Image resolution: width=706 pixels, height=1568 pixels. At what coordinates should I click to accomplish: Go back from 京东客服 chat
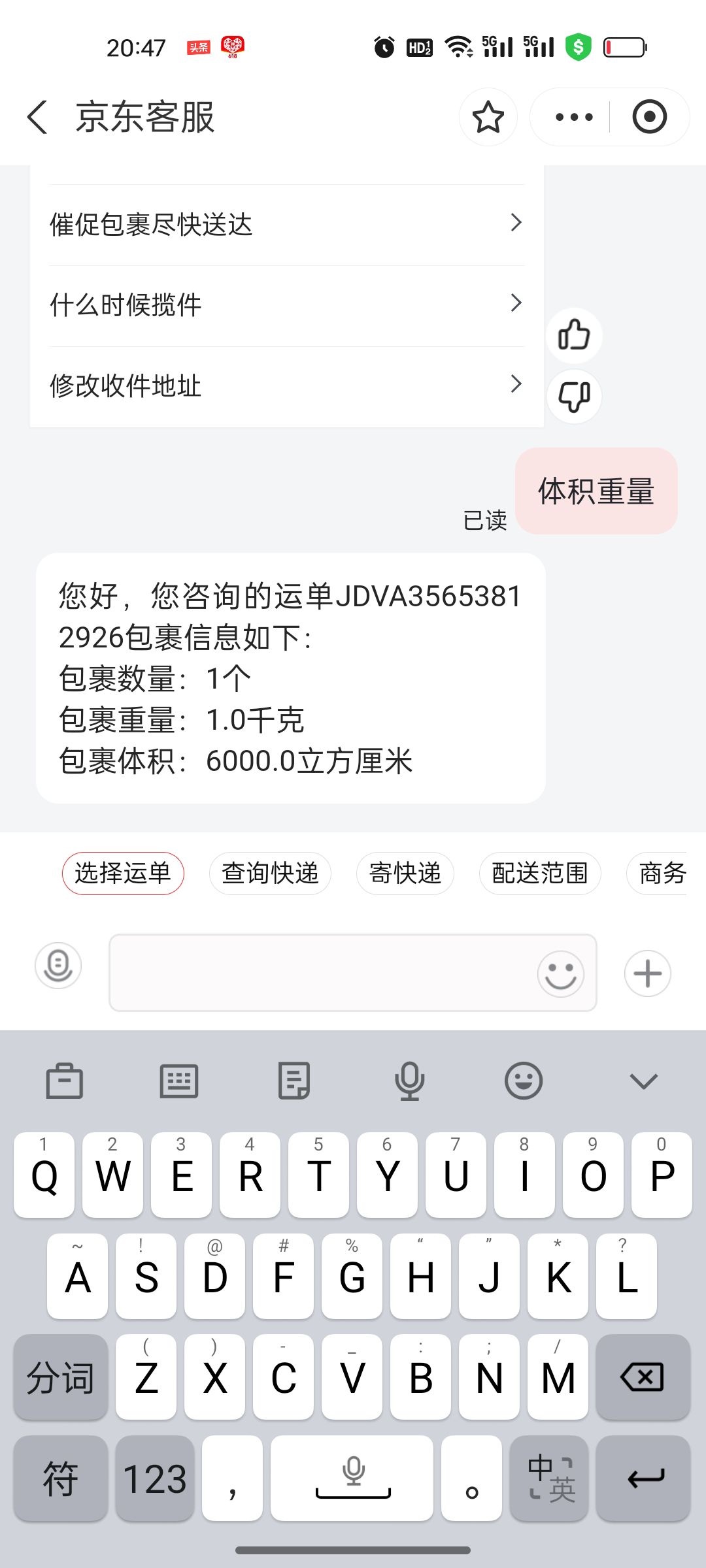[x=37, y=117]
